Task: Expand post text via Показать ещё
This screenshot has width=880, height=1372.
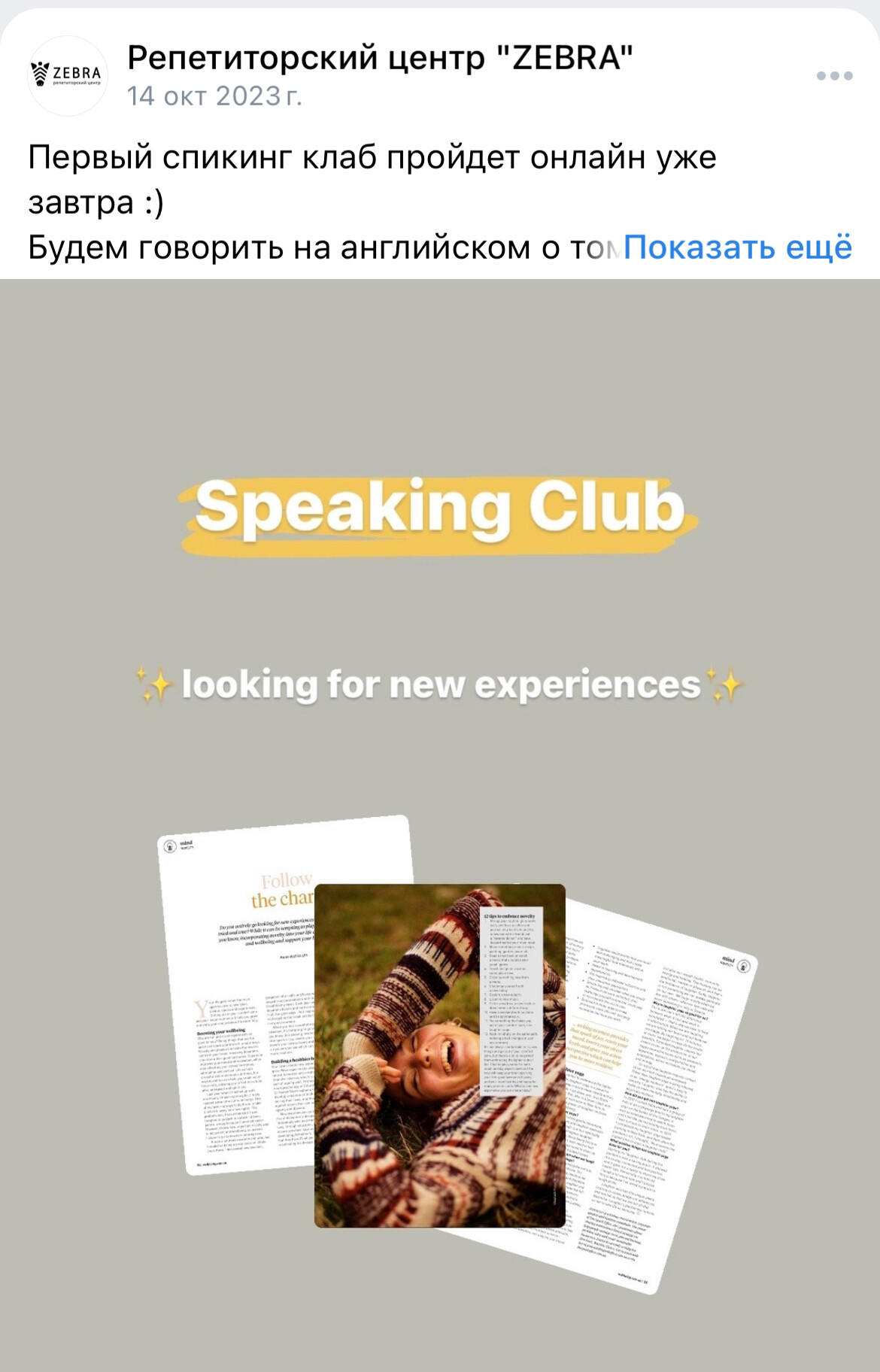Action: tap(737, 247)
